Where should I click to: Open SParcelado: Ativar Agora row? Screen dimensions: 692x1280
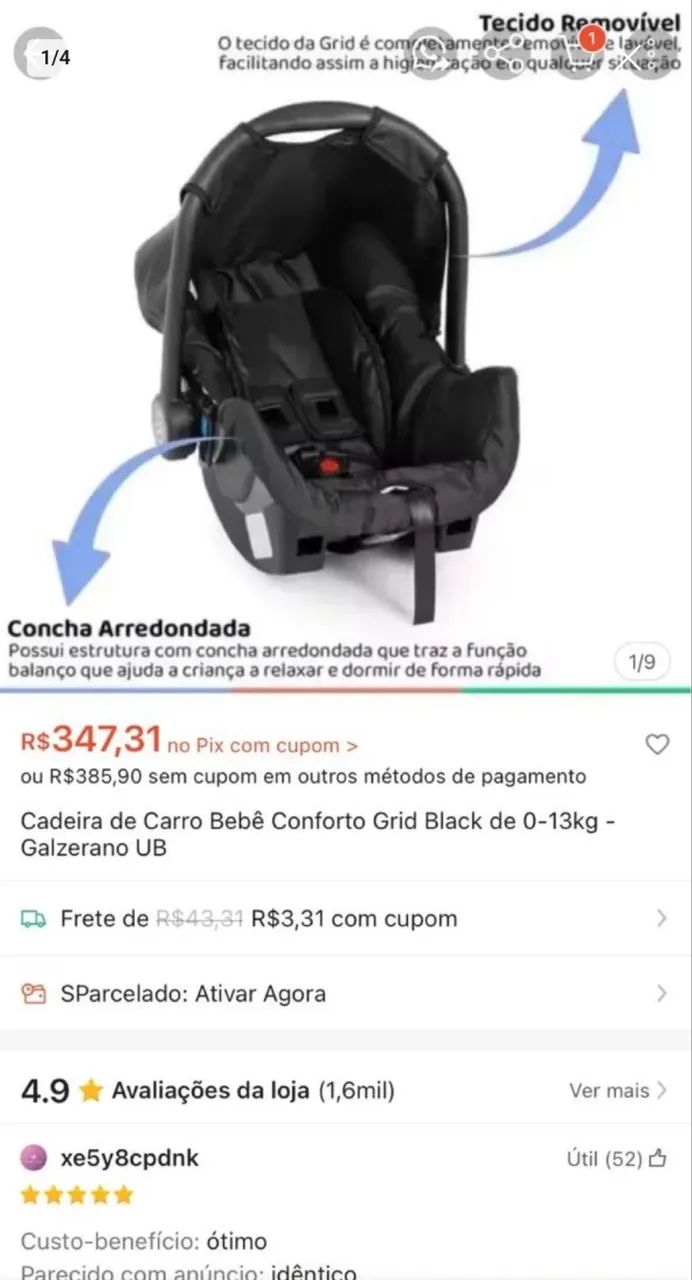pos(346,993)
